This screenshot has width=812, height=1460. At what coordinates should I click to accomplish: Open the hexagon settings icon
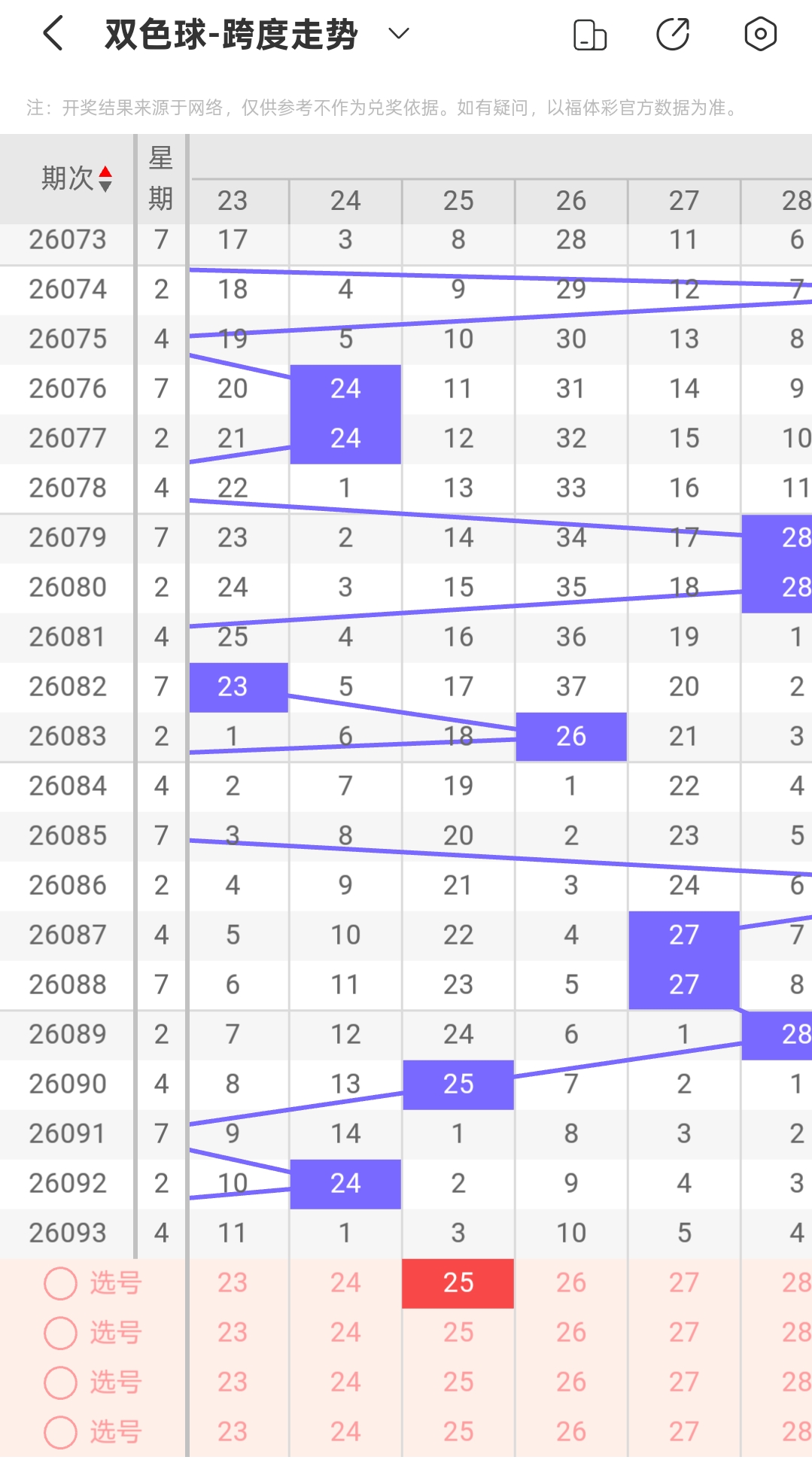(760, 34)
